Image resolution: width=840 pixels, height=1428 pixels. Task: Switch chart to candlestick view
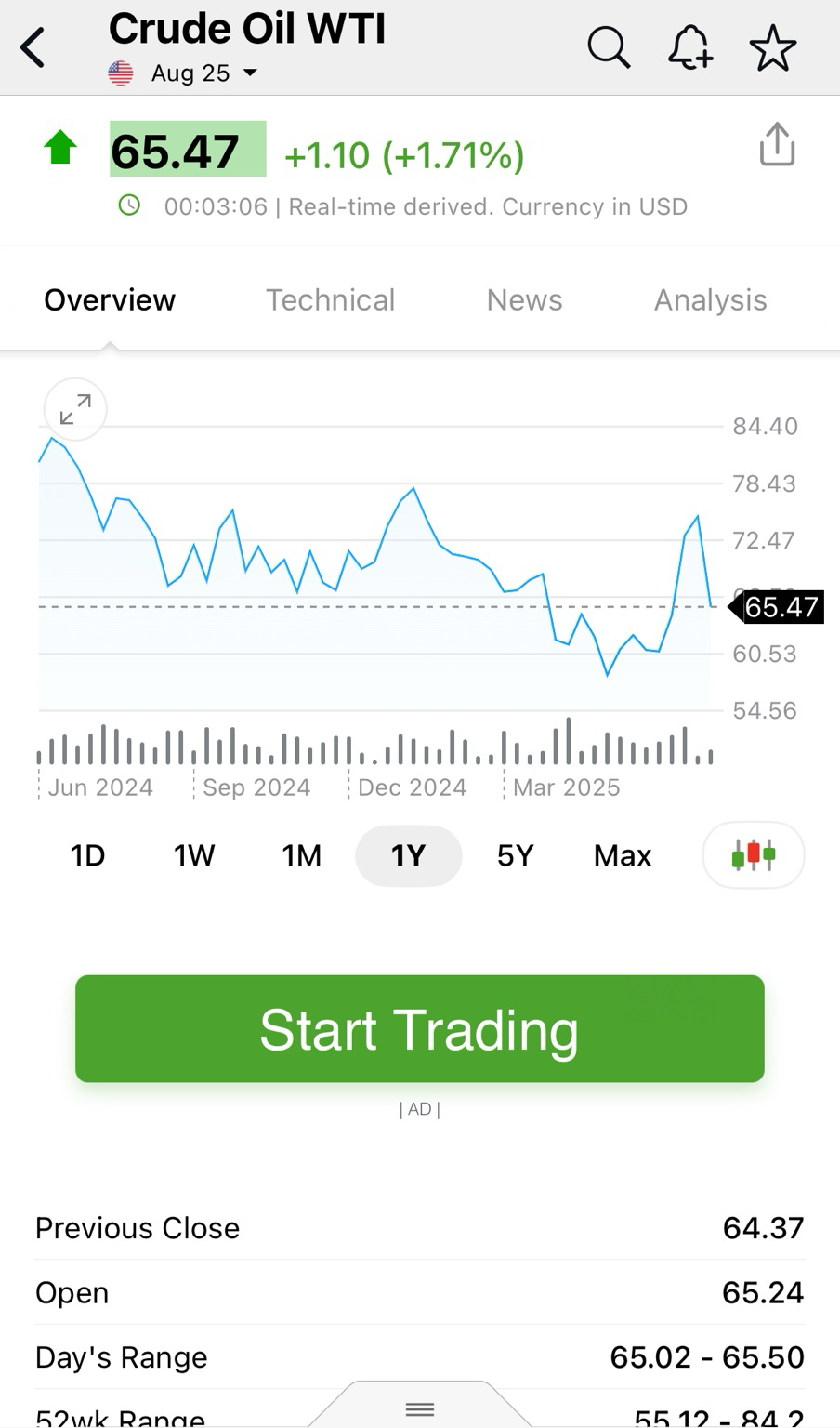(x=754, y=854)
